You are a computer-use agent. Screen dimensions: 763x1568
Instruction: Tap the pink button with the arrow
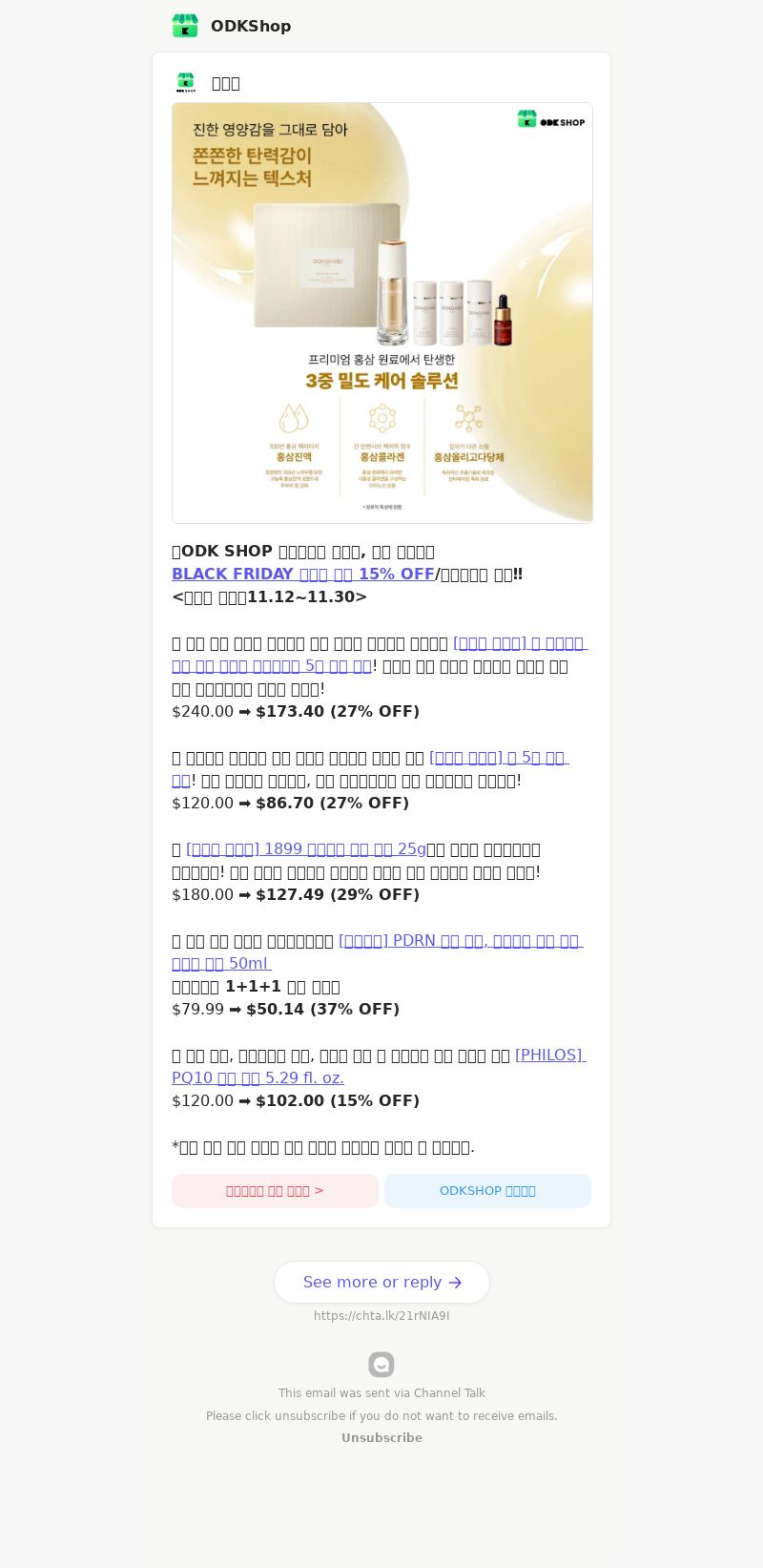[x=275, y=1191]
